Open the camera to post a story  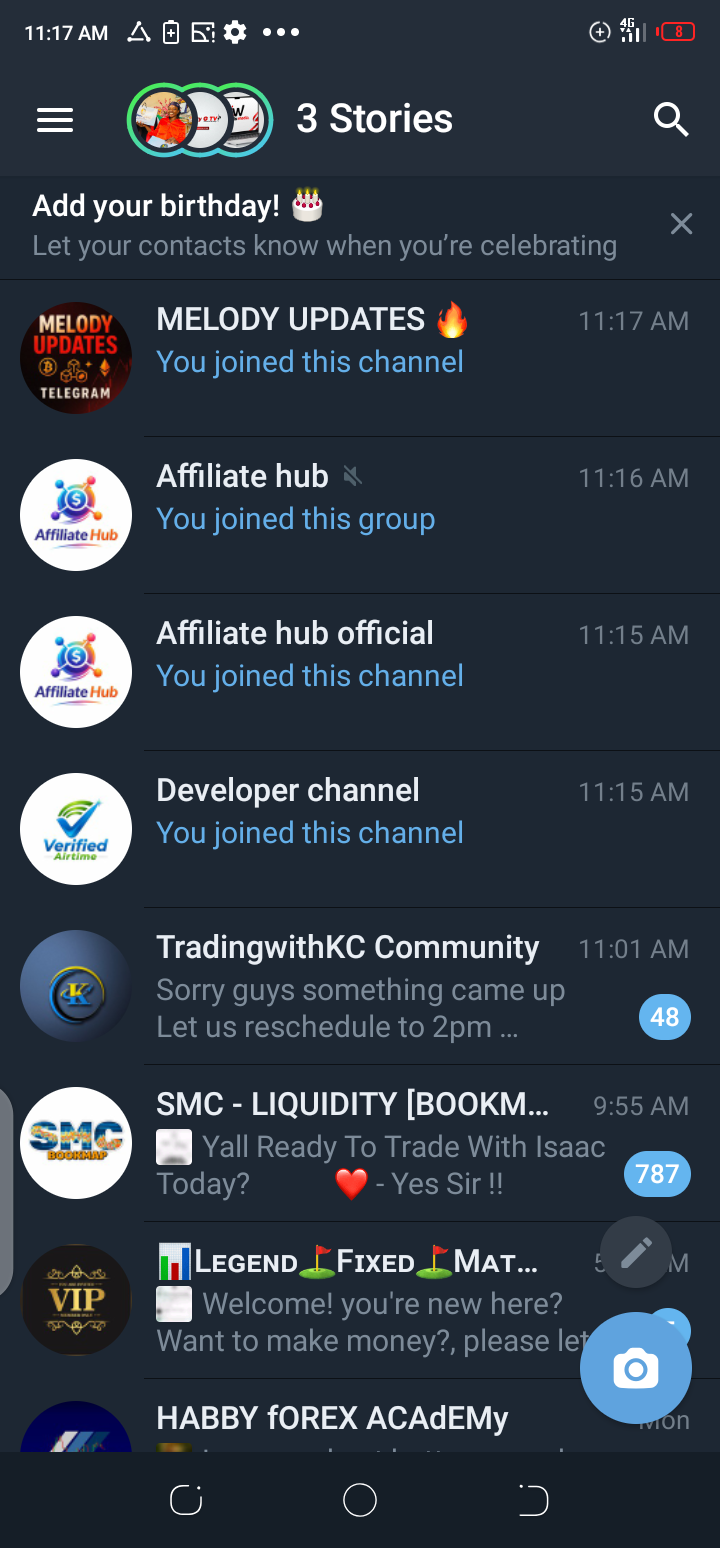point(636,1367)
